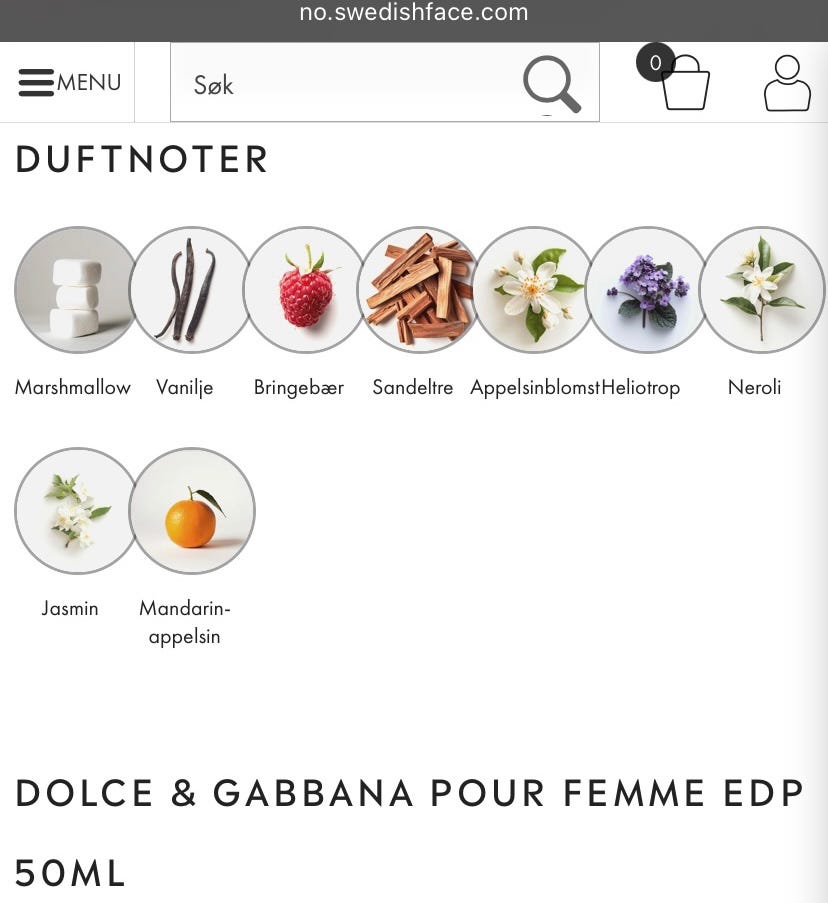Select the Heliotrop purple flower image
The image size is (828, 903).
tap(647, 290)
